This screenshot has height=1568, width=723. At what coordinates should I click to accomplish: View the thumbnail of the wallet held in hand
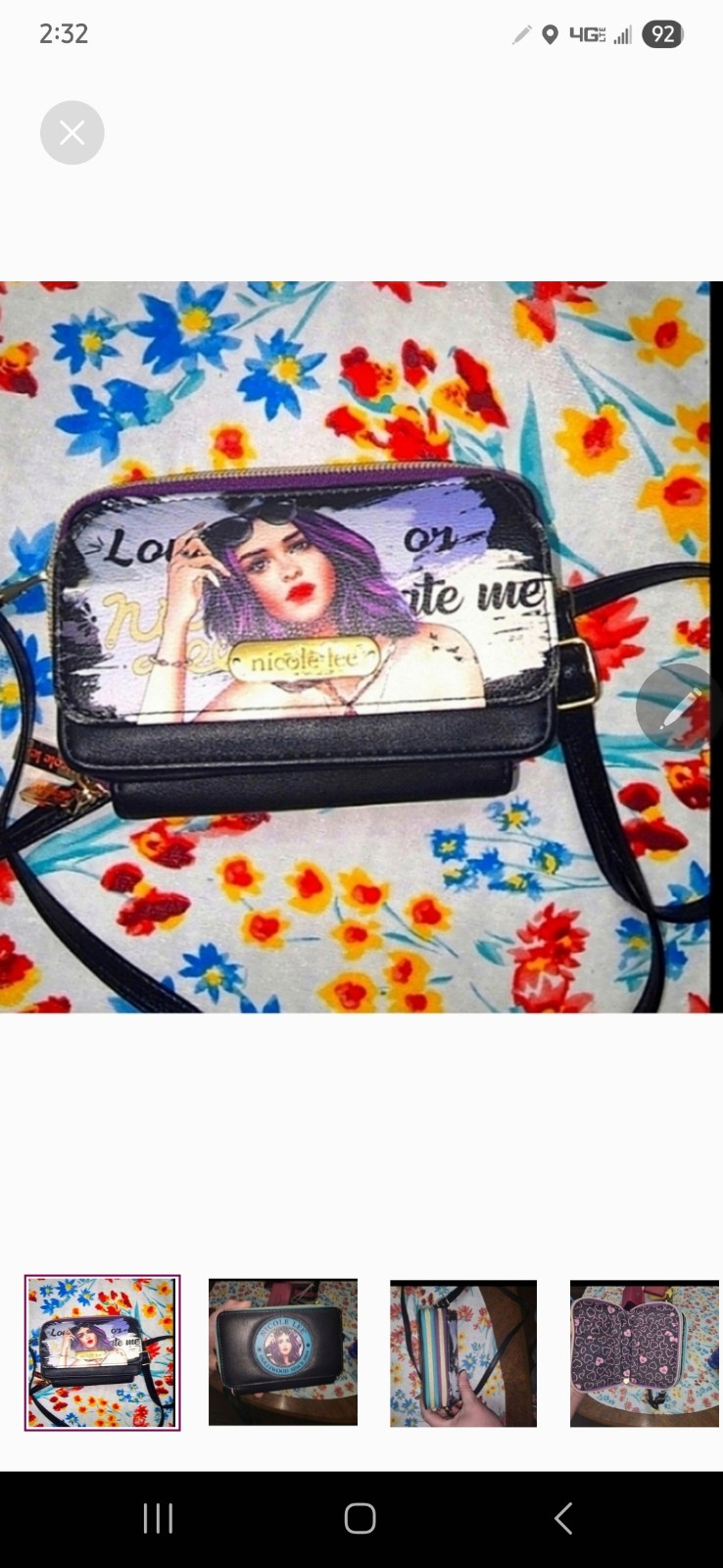pos(462,1352)
